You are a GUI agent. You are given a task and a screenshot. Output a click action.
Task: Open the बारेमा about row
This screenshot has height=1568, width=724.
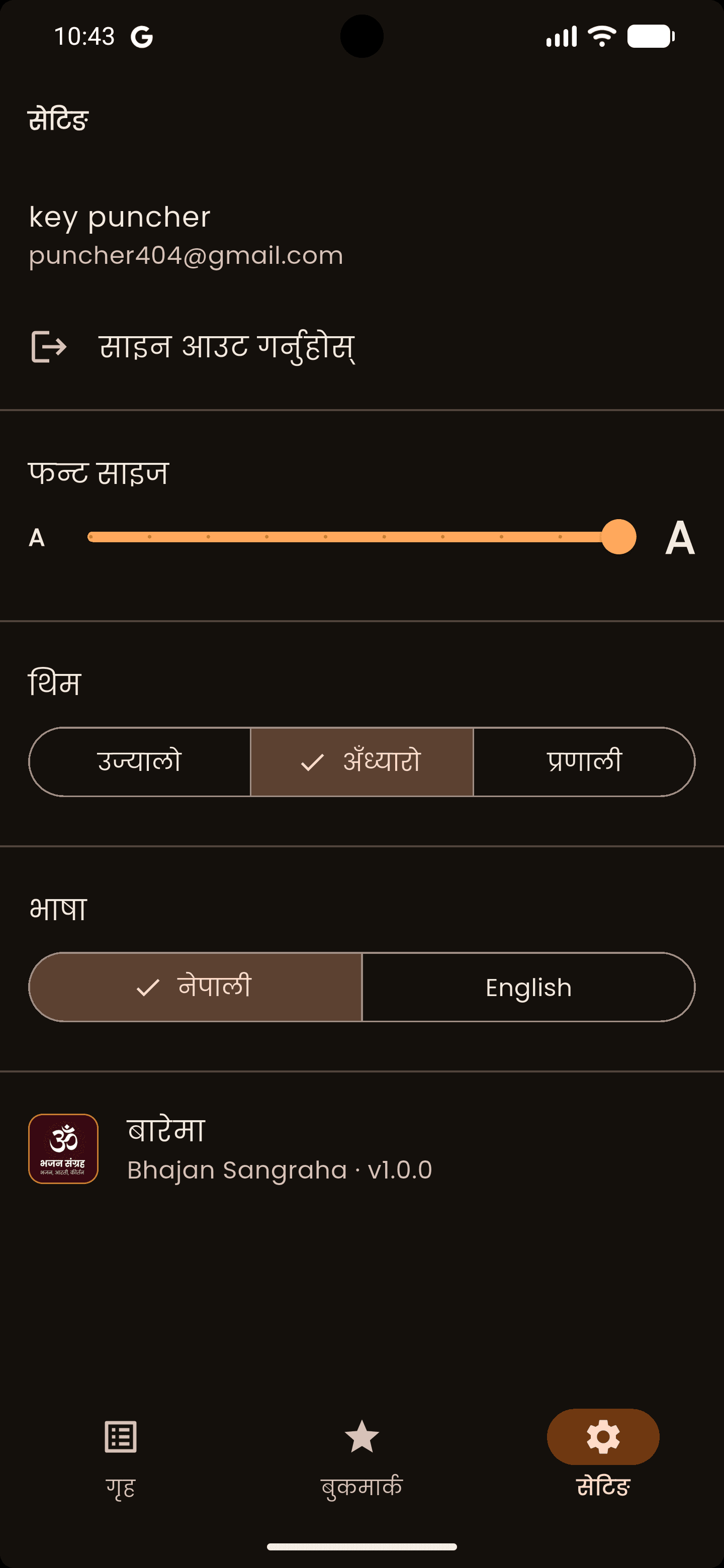tap(361, 1148)
